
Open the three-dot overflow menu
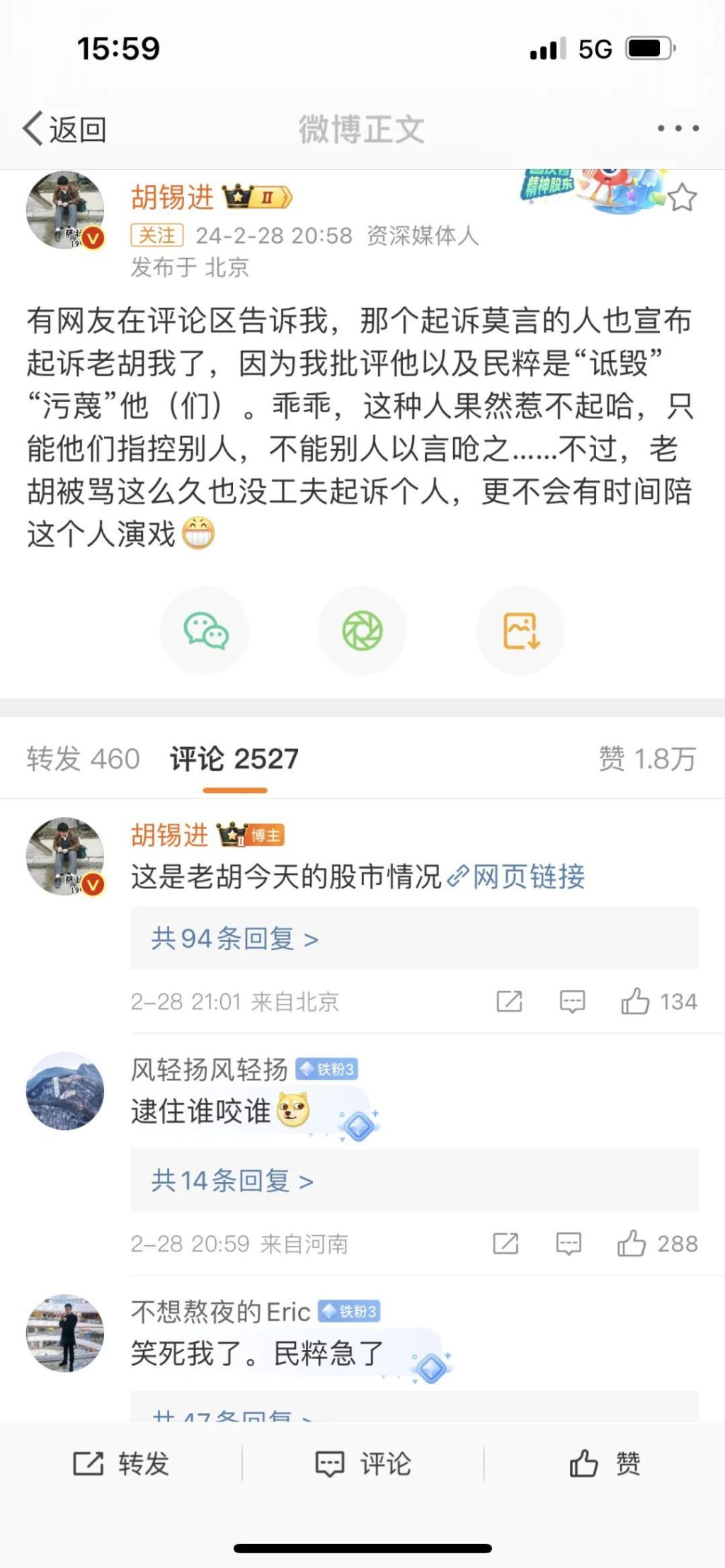[x=678, y=128]
